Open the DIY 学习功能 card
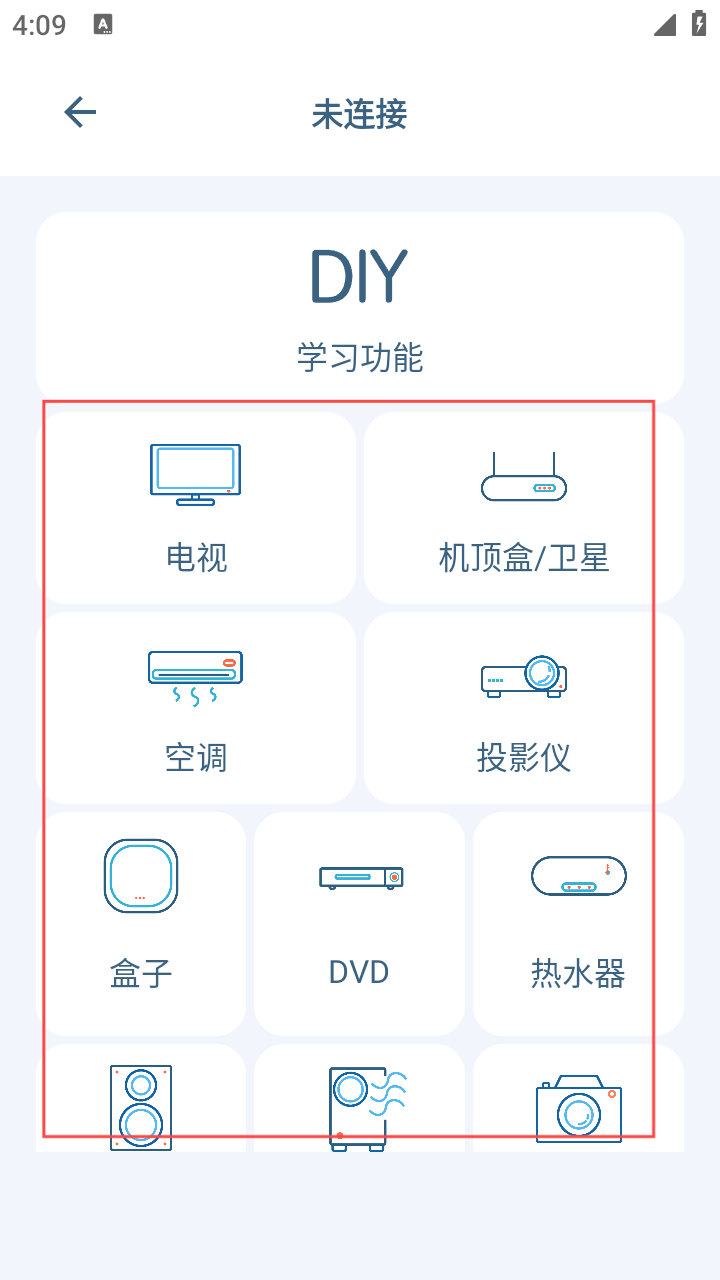 [360, 308]
